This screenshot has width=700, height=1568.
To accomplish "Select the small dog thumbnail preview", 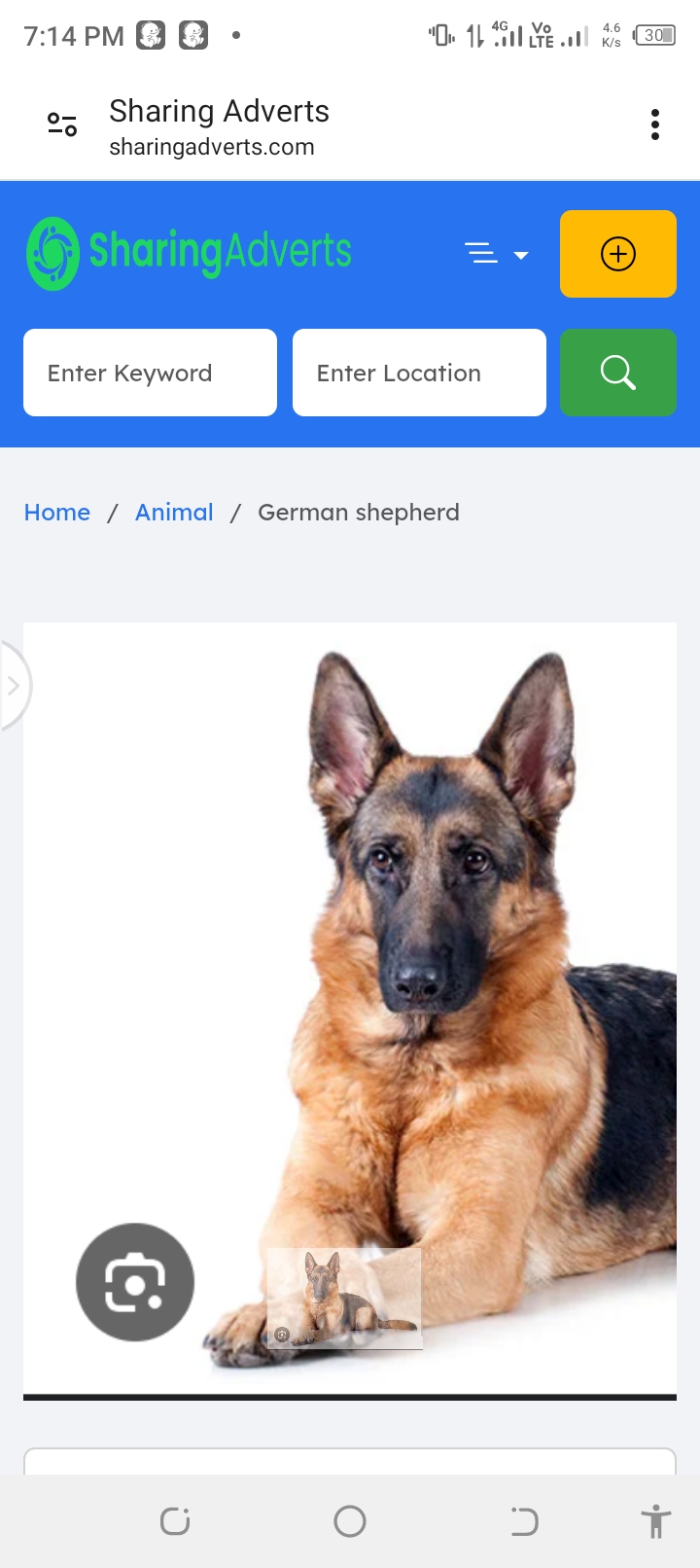I will (344, 1299).
